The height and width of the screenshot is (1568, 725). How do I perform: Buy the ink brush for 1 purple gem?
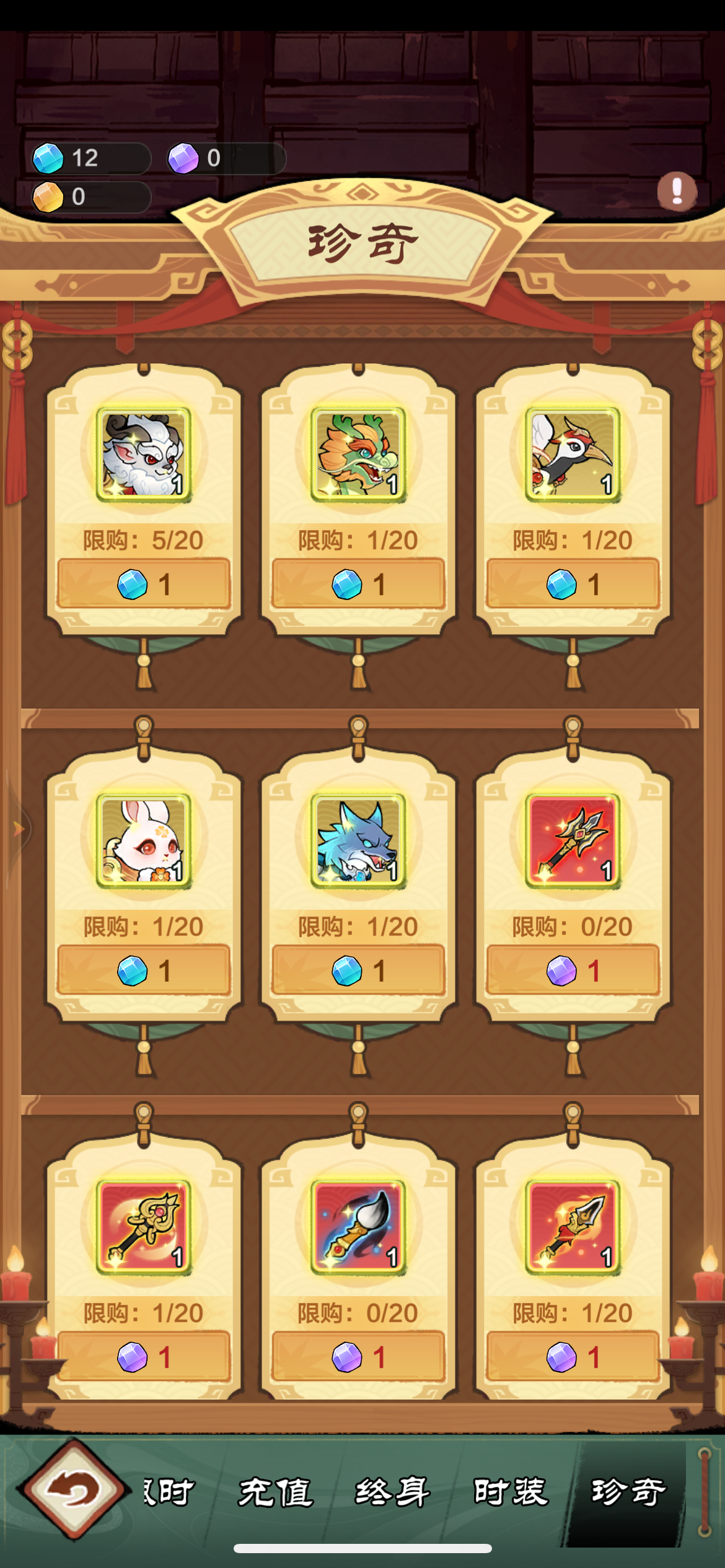[x=358, y=1357]
